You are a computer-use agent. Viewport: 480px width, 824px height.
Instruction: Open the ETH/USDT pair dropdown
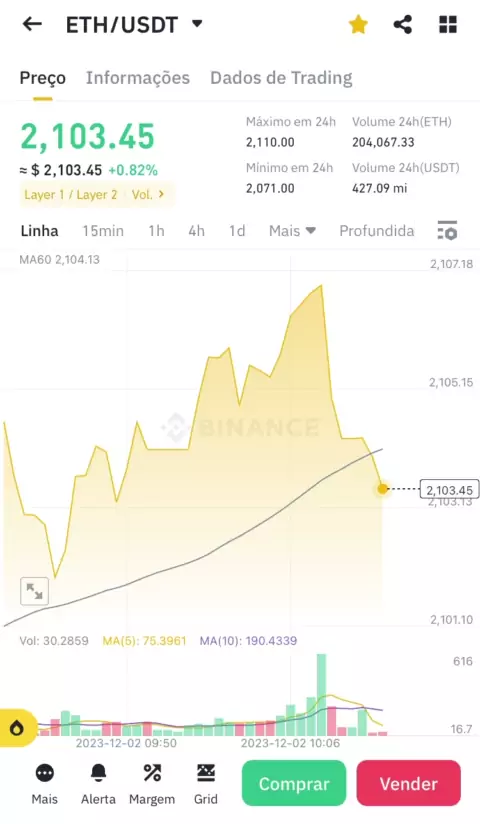[197, 24]
